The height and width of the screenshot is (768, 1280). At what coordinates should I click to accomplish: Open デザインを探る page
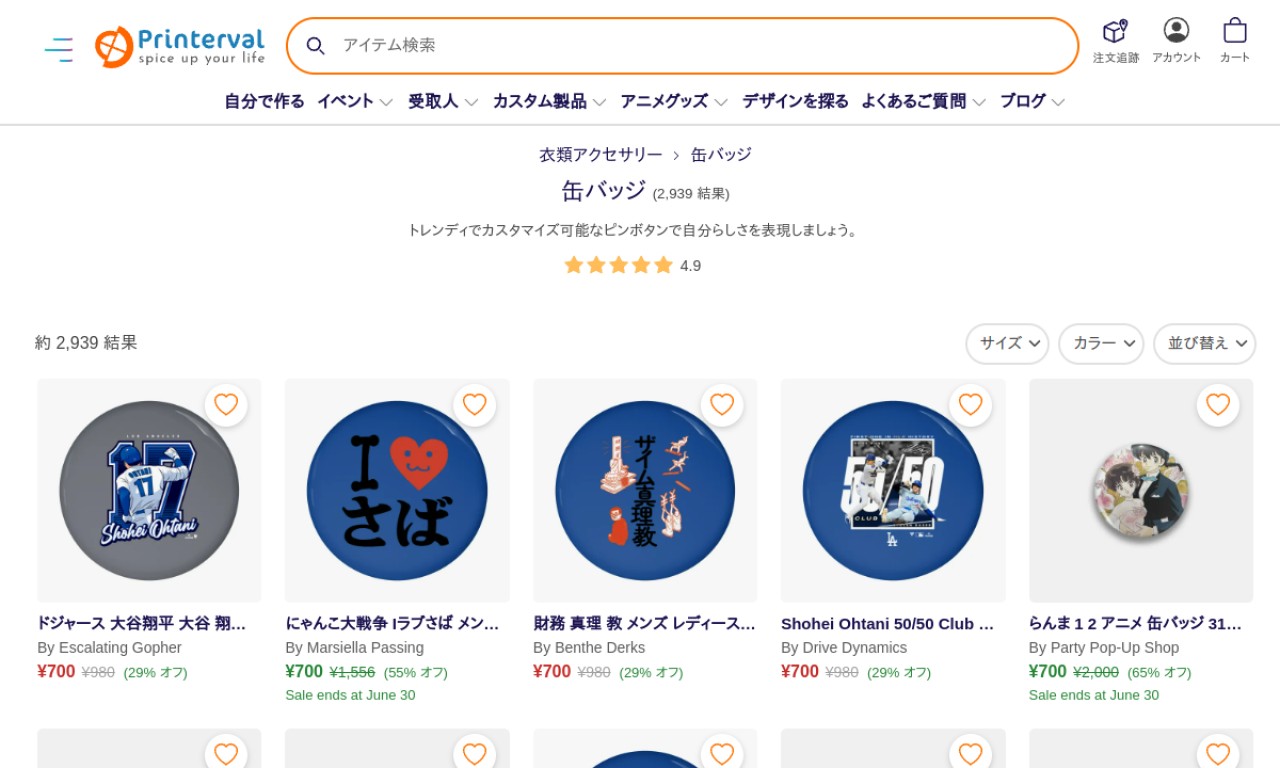795,101
